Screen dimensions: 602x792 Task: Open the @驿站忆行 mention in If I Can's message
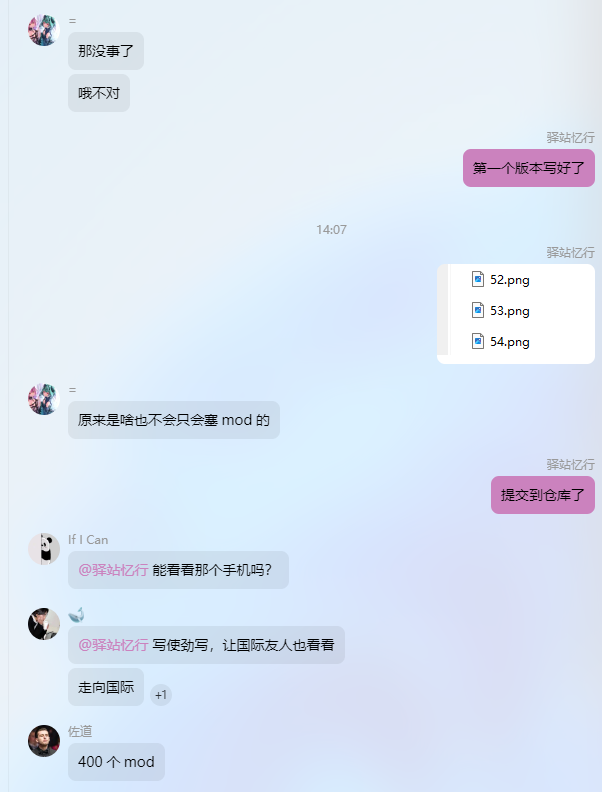[x=113, y=570]
